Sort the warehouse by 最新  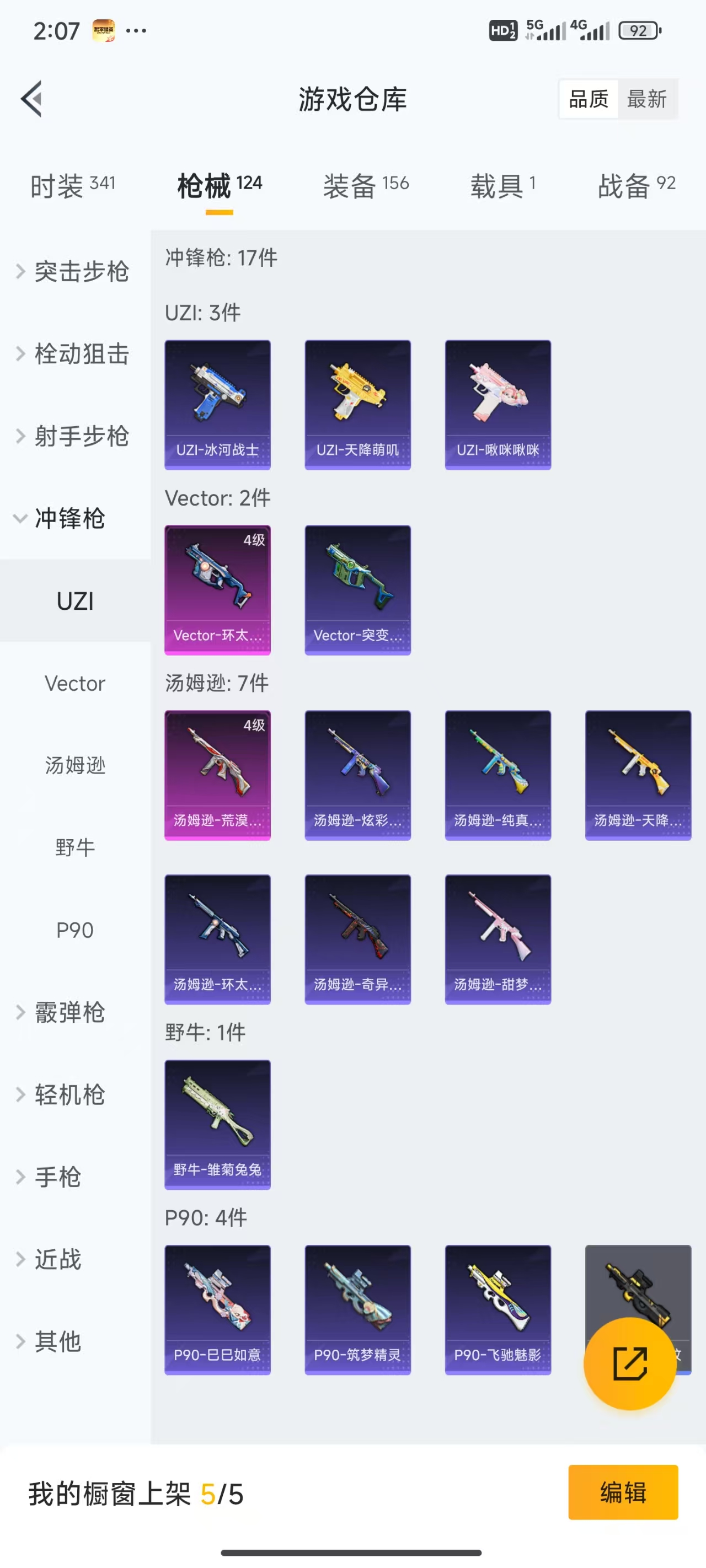[647, 99]
